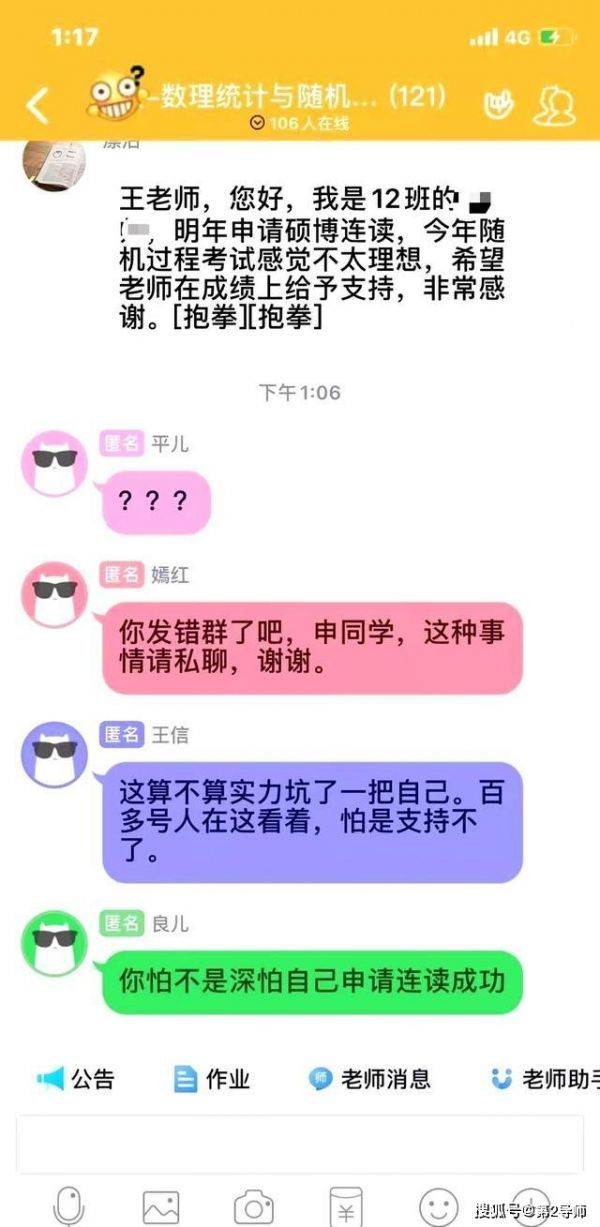The height and width of the screenshot is (1227, 600).
Task: Open the group members icon
Action: tap(553, 104)
